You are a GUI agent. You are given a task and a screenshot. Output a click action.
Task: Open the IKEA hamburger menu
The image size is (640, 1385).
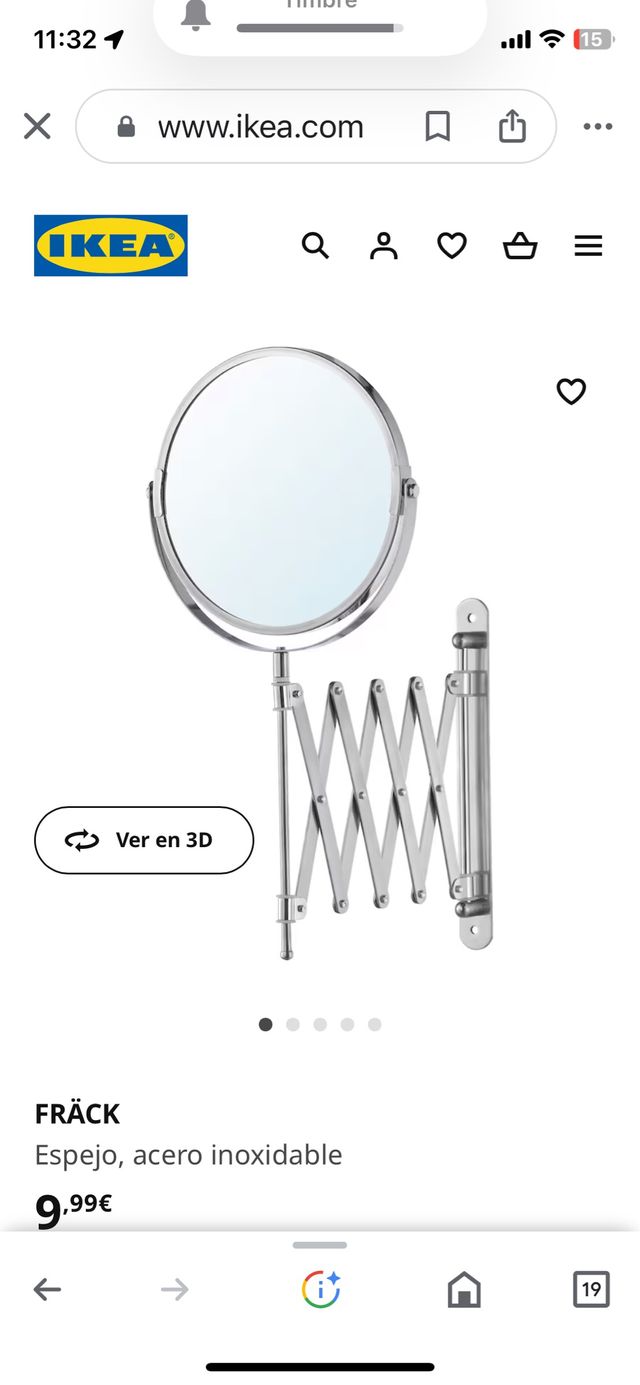(x=589, y=246)
